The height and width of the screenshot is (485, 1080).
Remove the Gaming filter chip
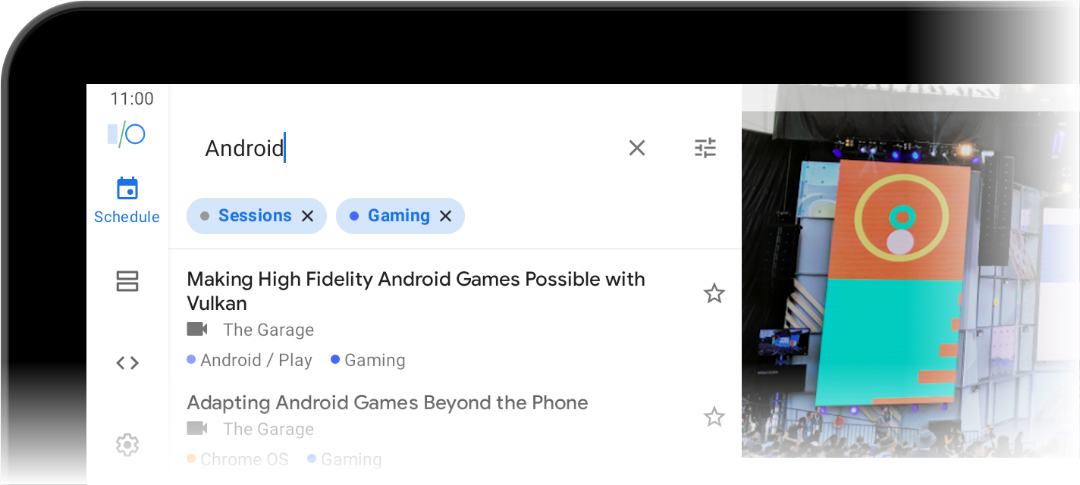point(446,216)
